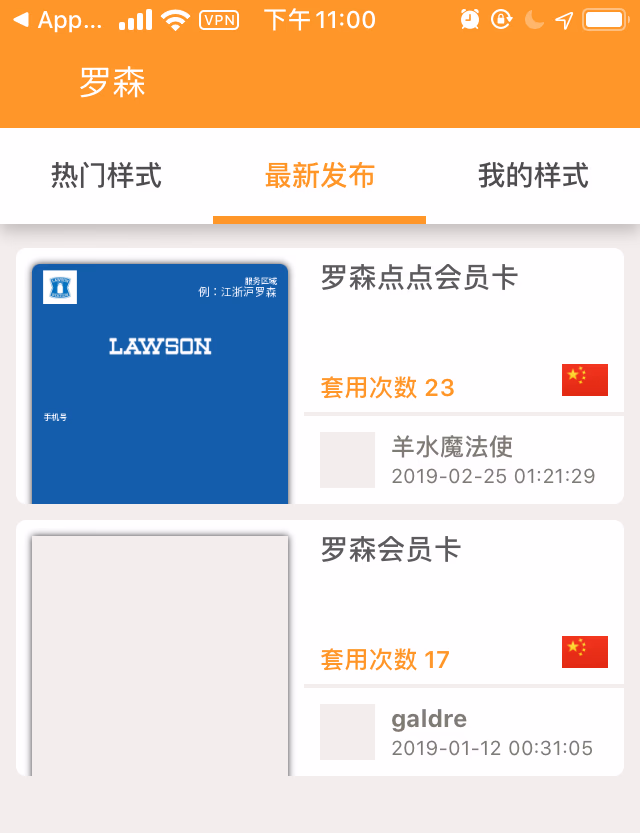Select the 最新发布 tab
Screen dimensions: 640x833
319,176
